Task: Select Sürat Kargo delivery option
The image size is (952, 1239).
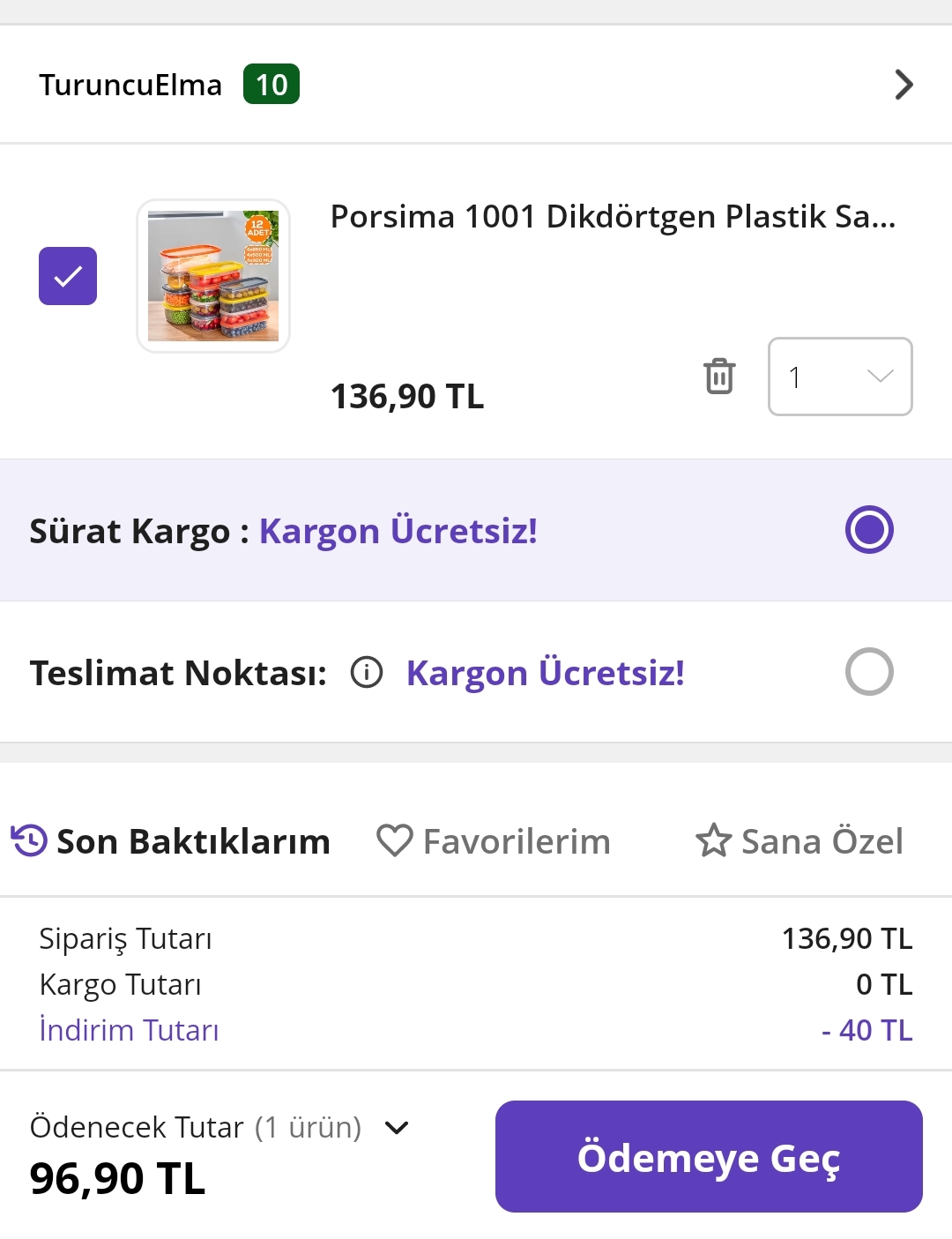Action: [869, 530]
